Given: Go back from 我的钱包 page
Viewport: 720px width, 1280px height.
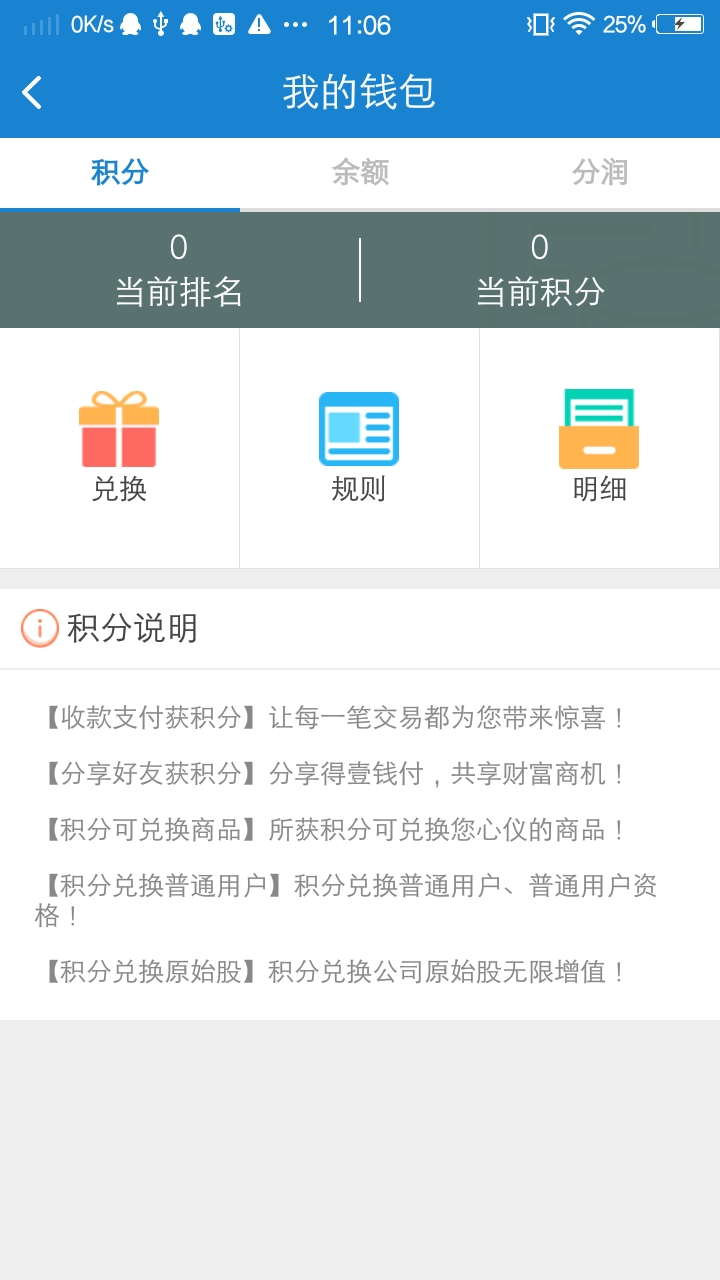Looking at the screenshot, I should pyautogui.click(x=33, y=93).
